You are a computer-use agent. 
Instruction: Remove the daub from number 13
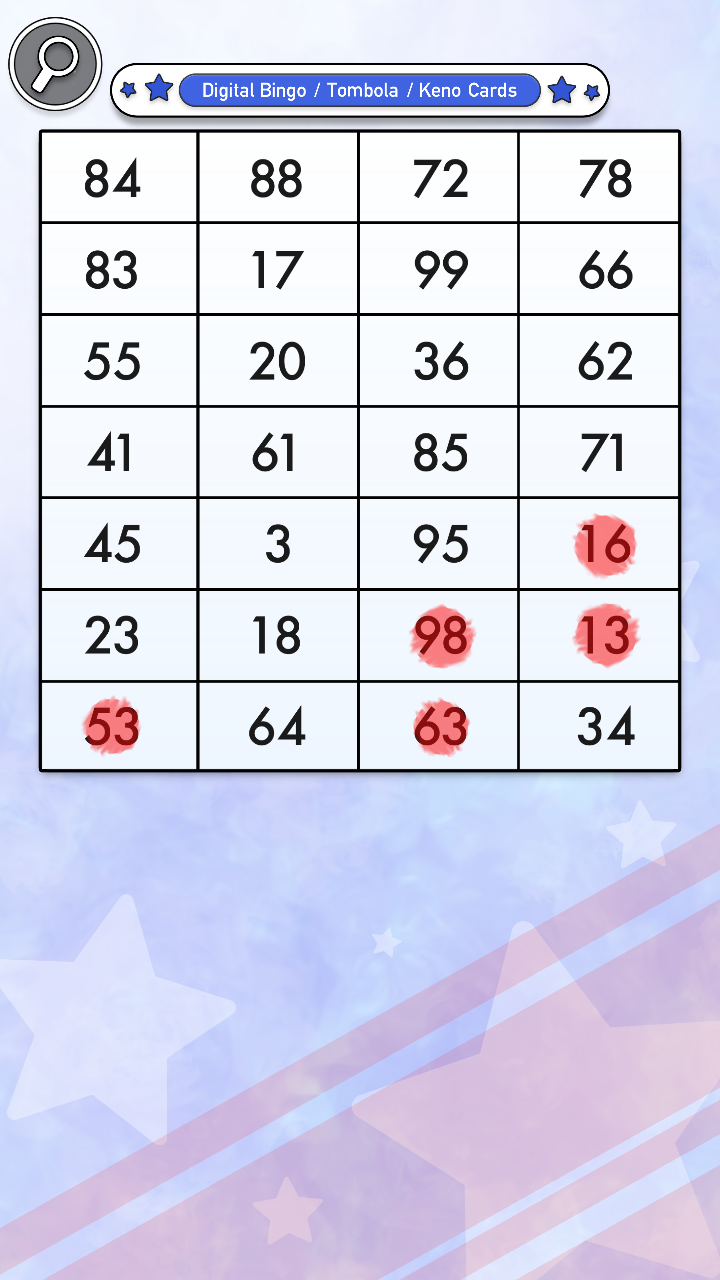coord(605,636)
